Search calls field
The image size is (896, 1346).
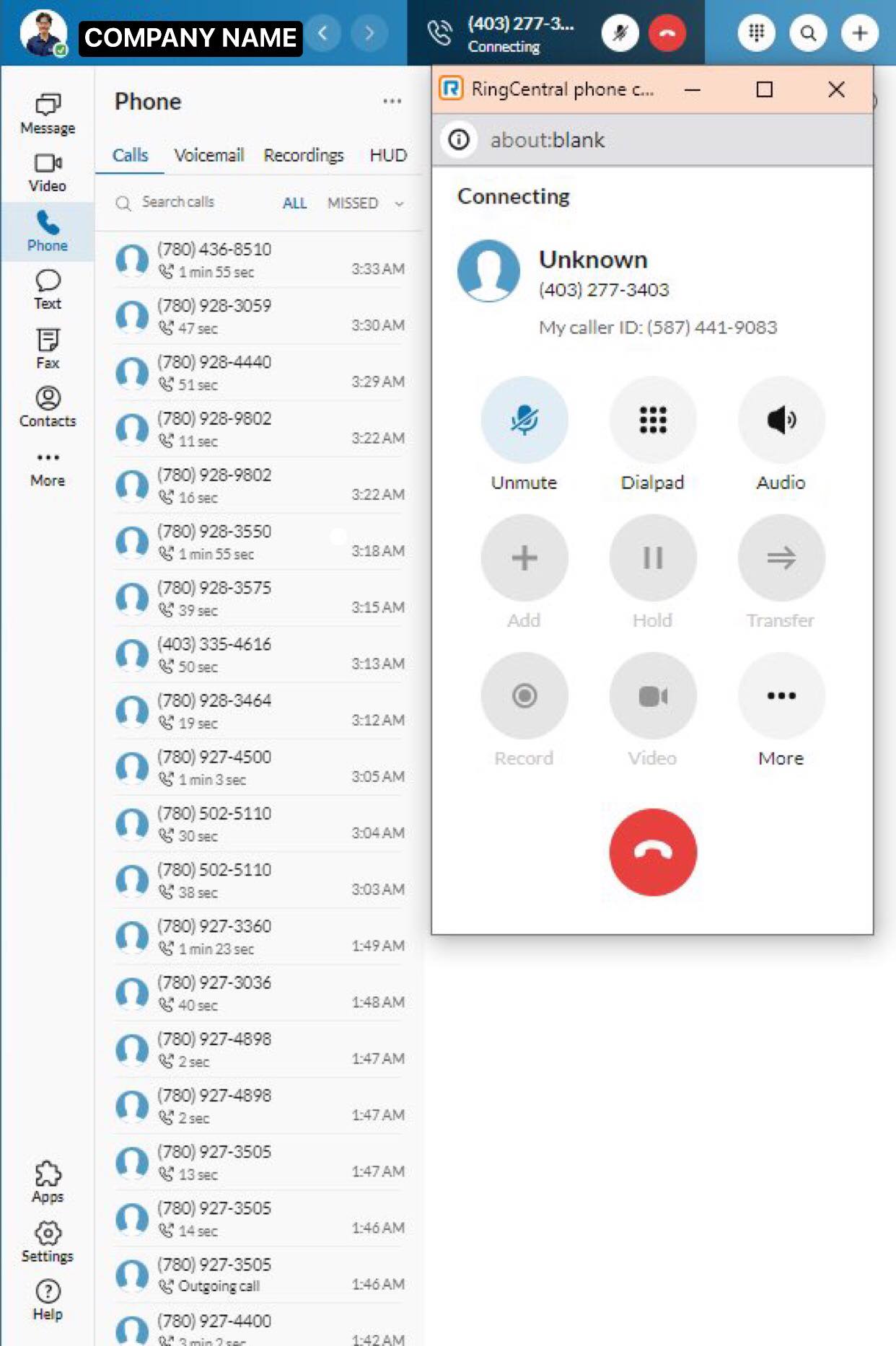[x=195, y=202]
